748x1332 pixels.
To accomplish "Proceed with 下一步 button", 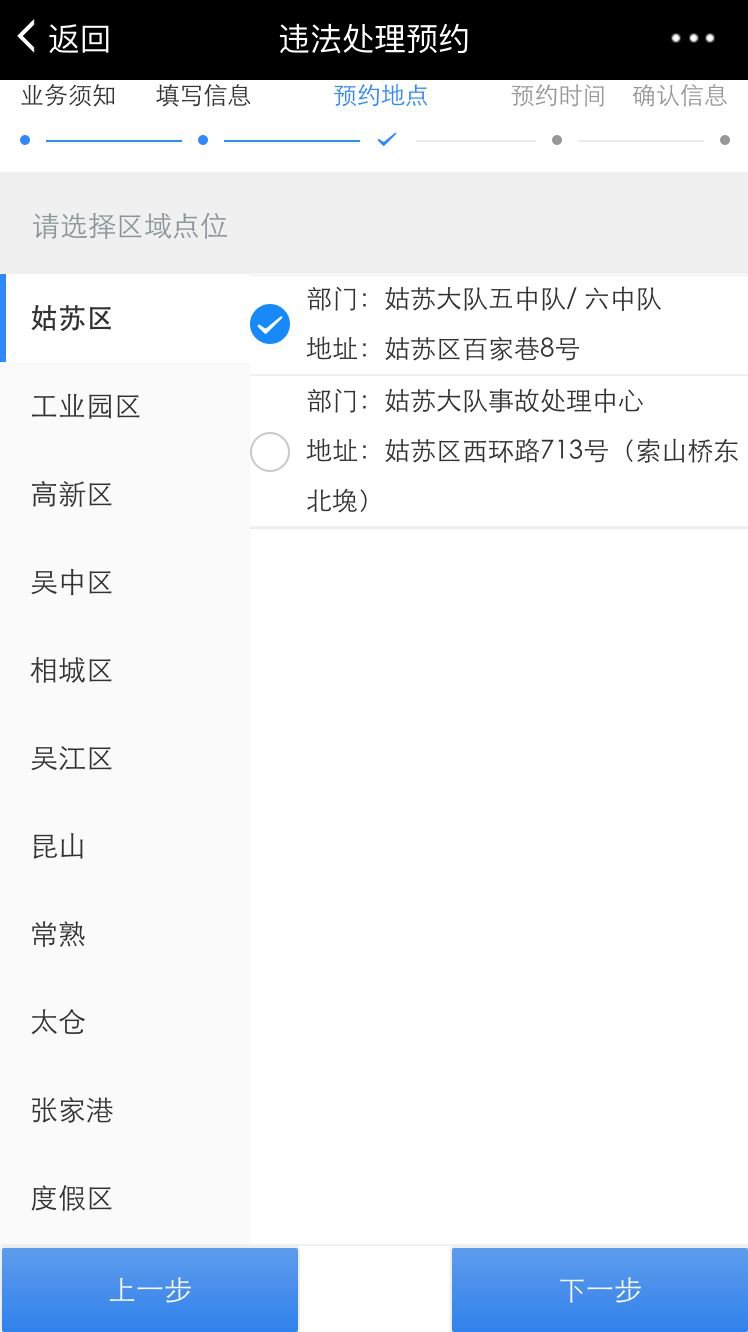I will click(600, 1290).
